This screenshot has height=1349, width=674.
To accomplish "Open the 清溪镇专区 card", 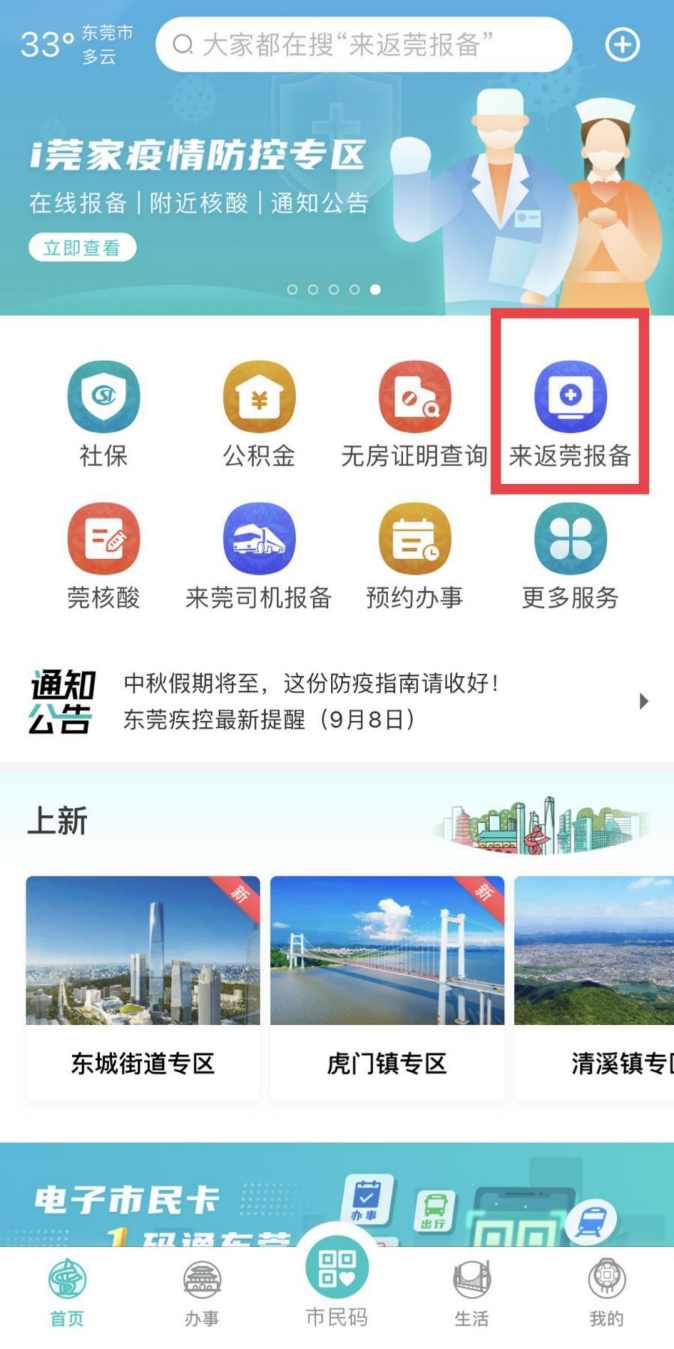I will [x=596, y=985].
